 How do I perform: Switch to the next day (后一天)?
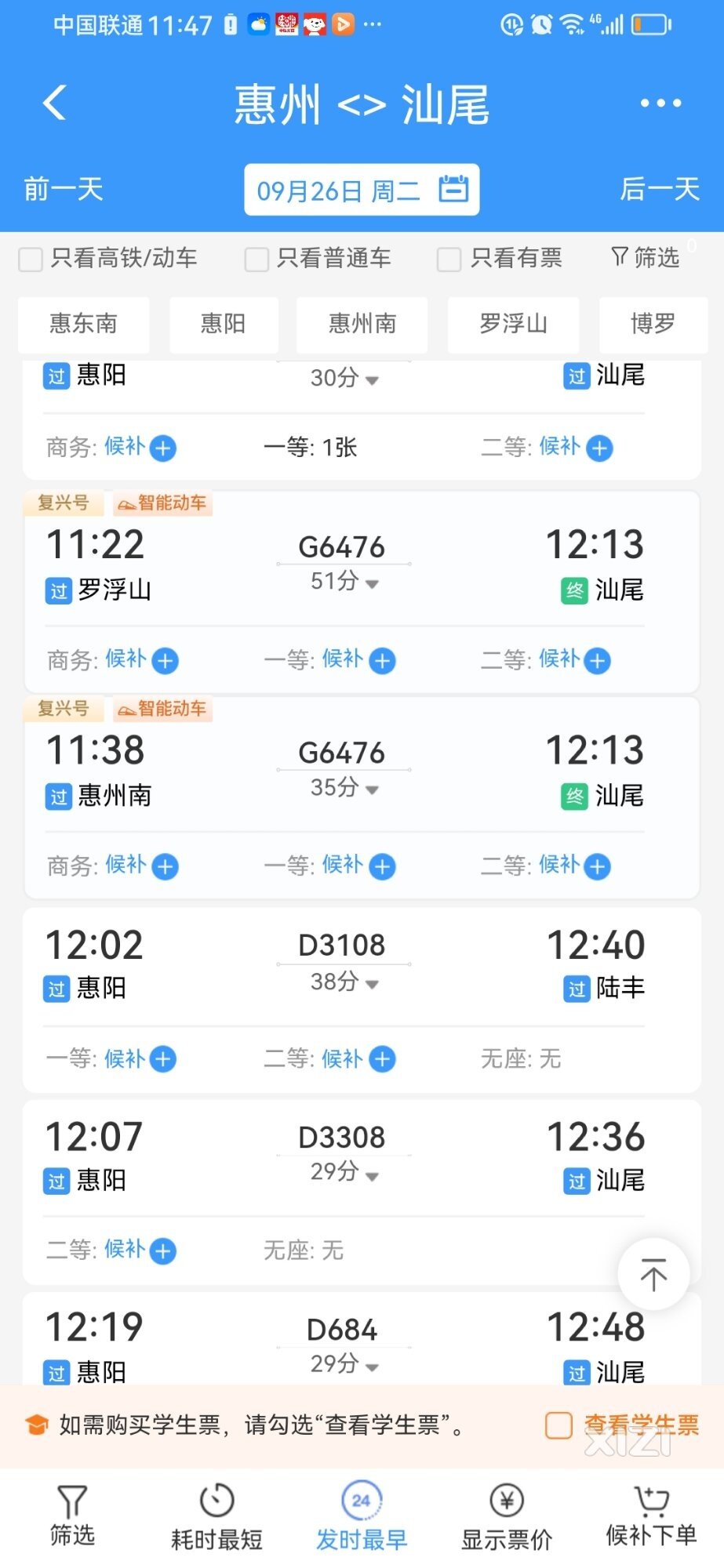[x=660, y=189]
